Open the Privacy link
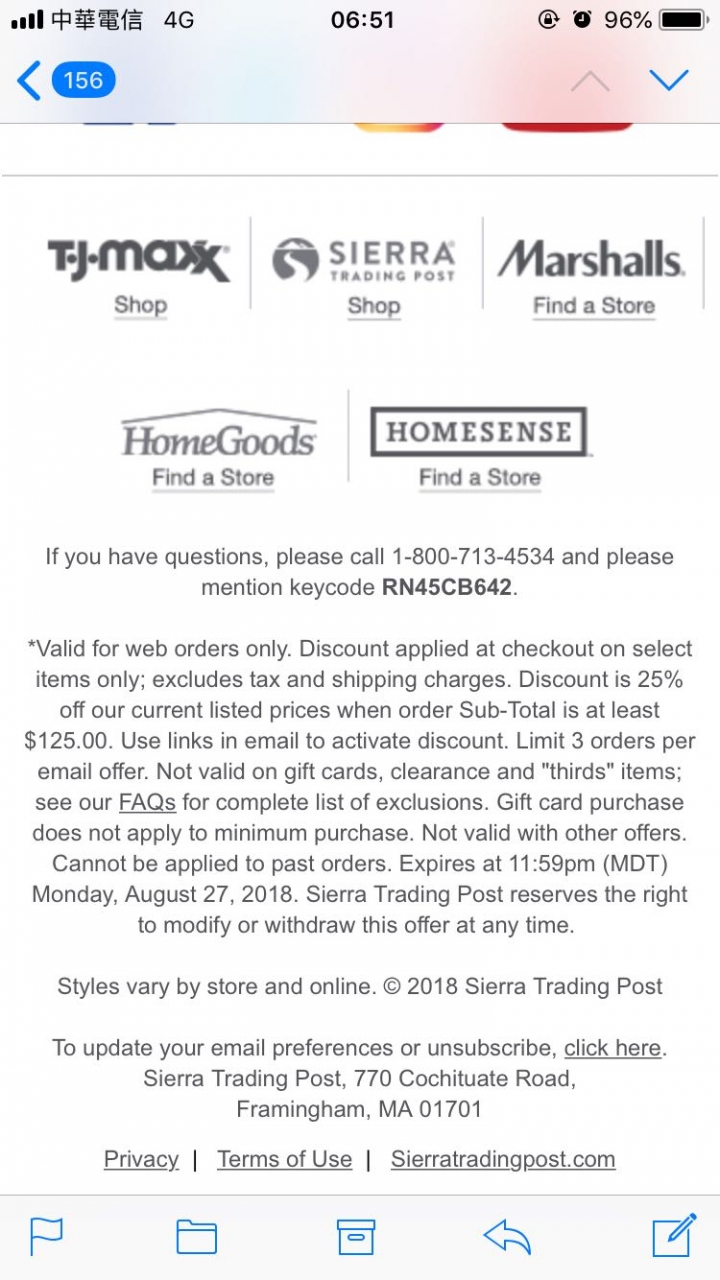Image resolution: width=720 pixels, height=1280 pixels. [141, 1159]
